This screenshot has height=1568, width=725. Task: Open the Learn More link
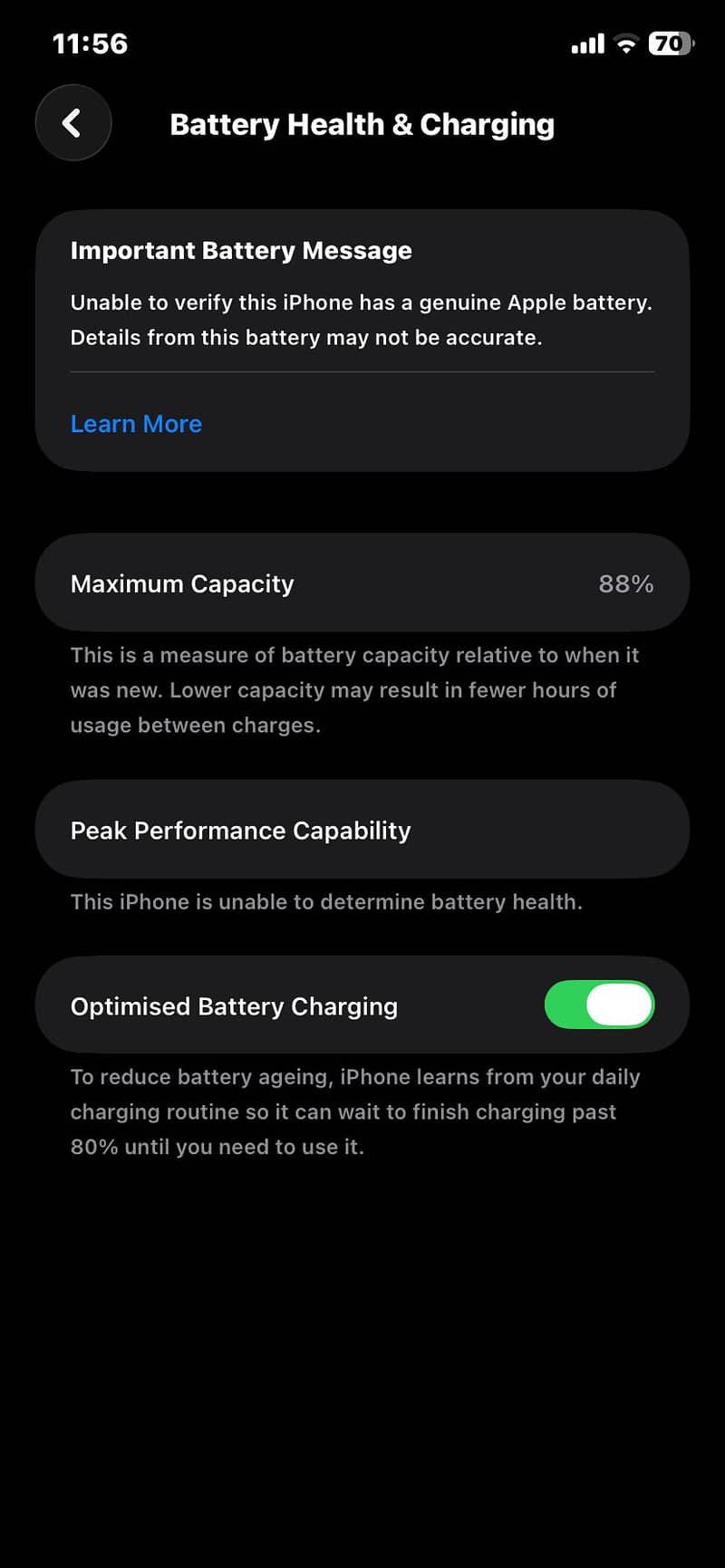pyautogui.click(x=136, y=424)
